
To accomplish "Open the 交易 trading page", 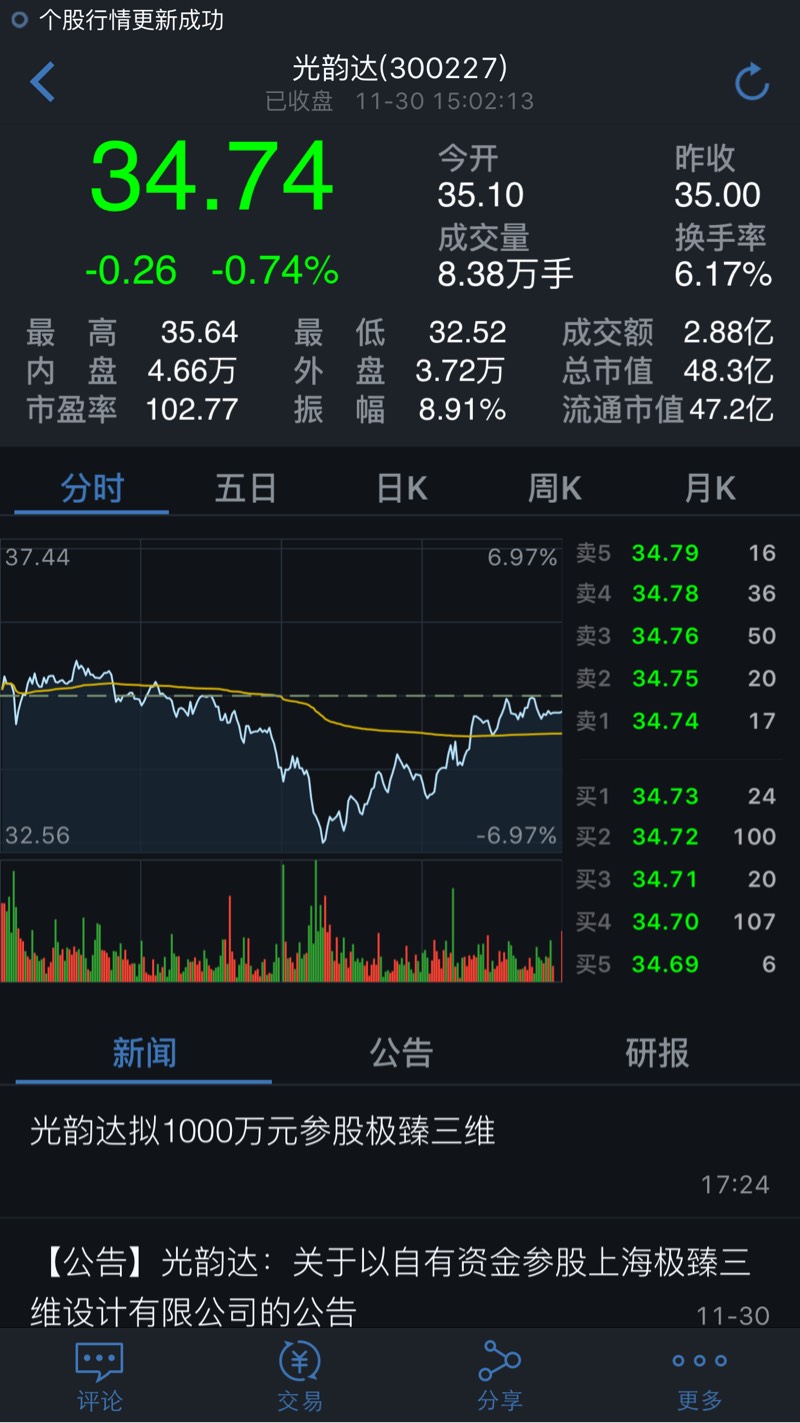I will pyautogui.click(x=300, y=1377).
